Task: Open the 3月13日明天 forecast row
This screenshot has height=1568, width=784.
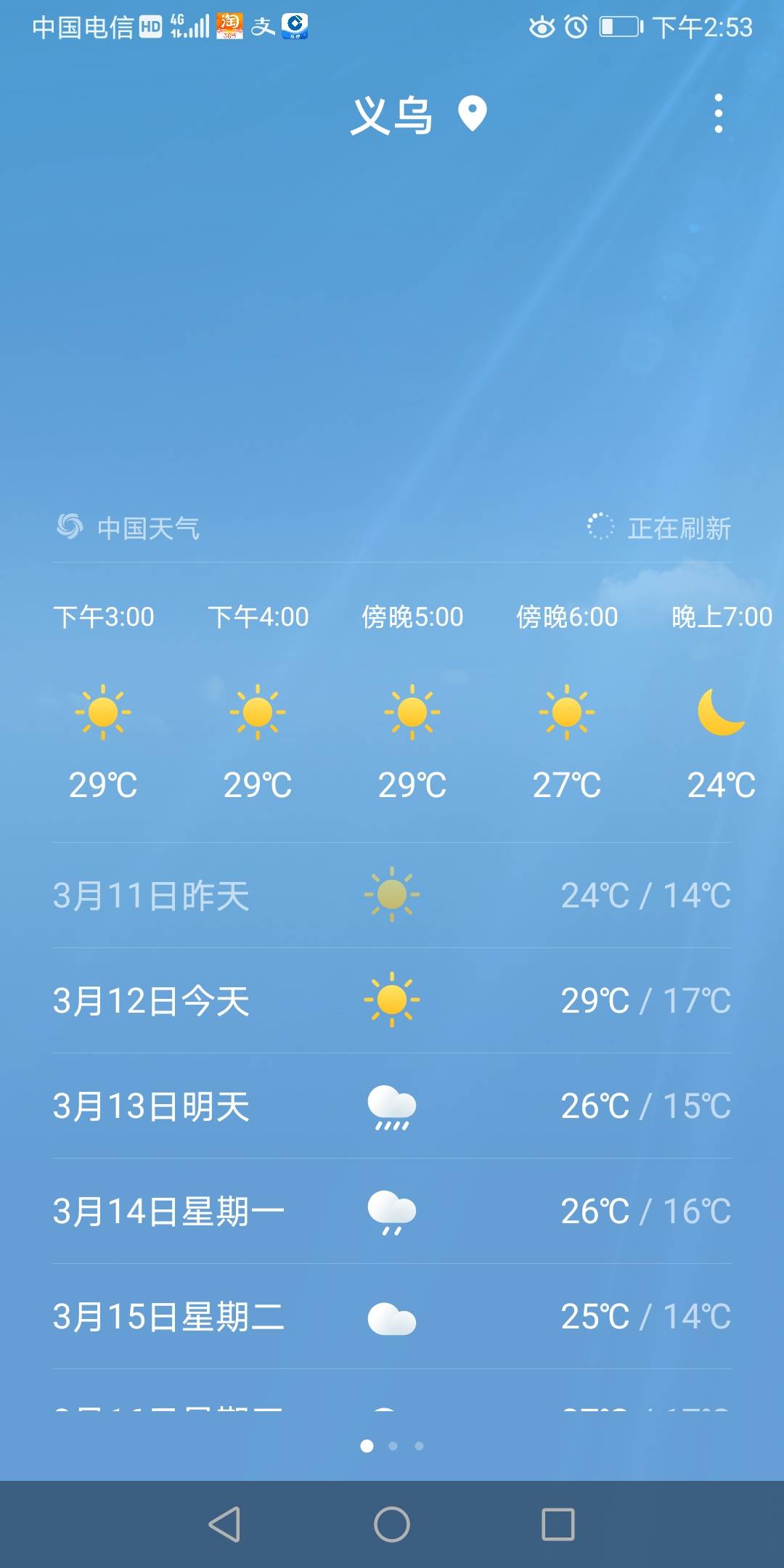Action: coord(392,1106)
